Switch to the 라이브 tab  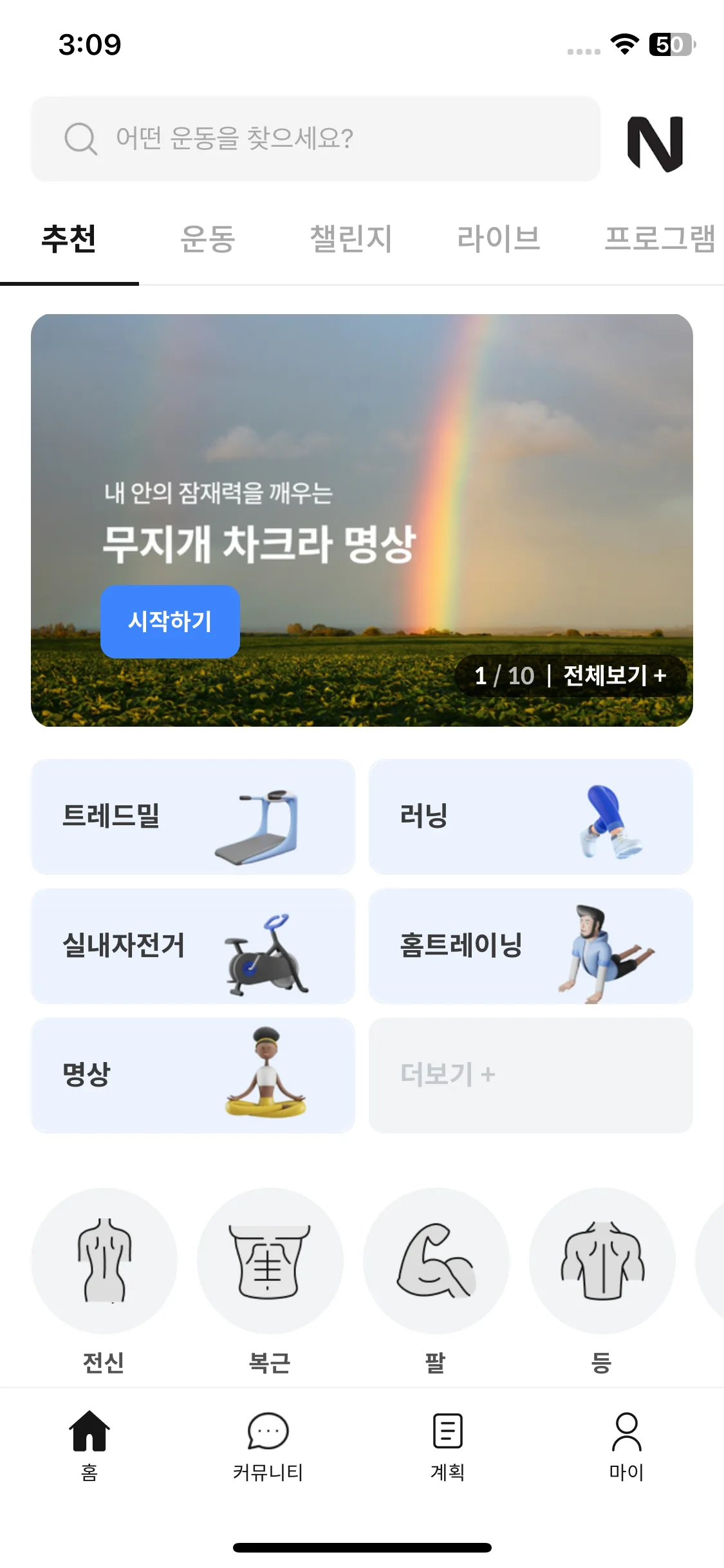pyautogui.click(x=498, y=239)
